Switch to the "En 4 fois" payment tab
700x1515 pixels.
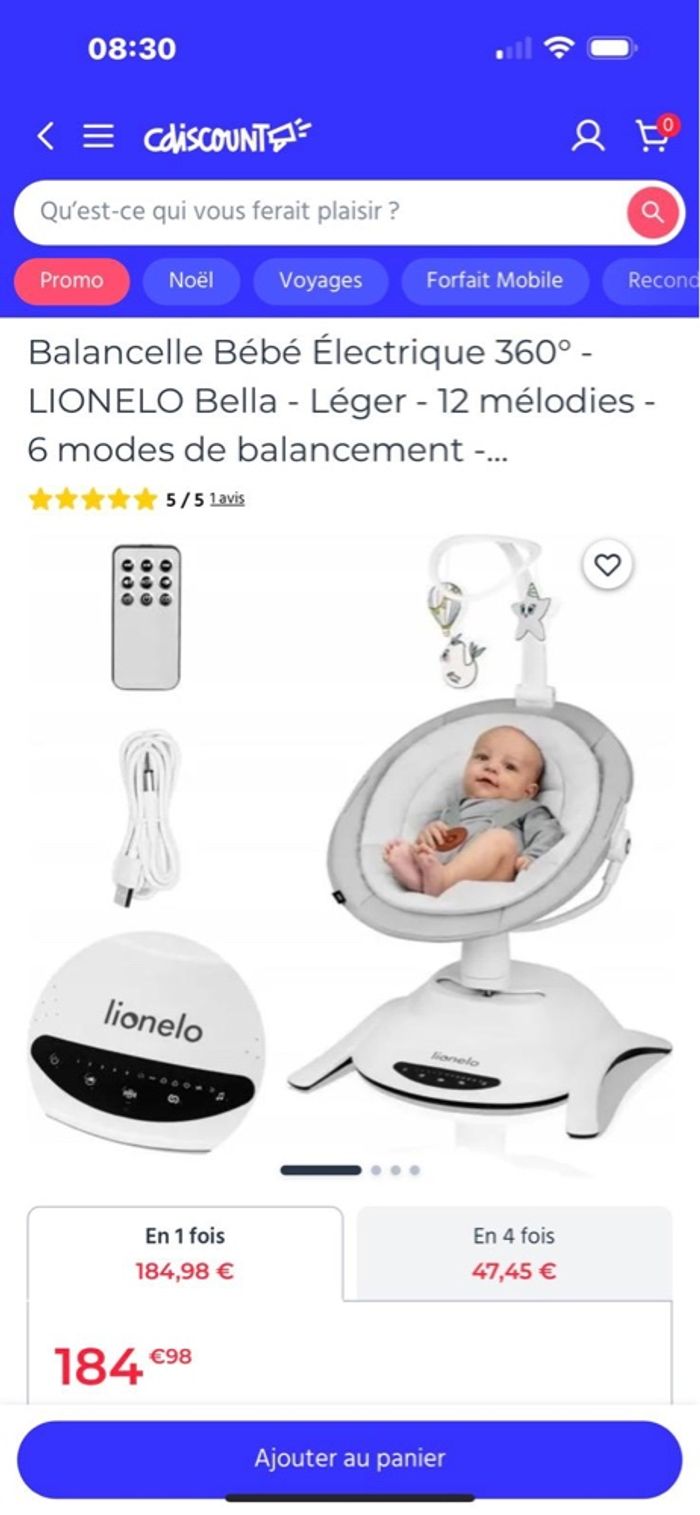[514, 1253]
